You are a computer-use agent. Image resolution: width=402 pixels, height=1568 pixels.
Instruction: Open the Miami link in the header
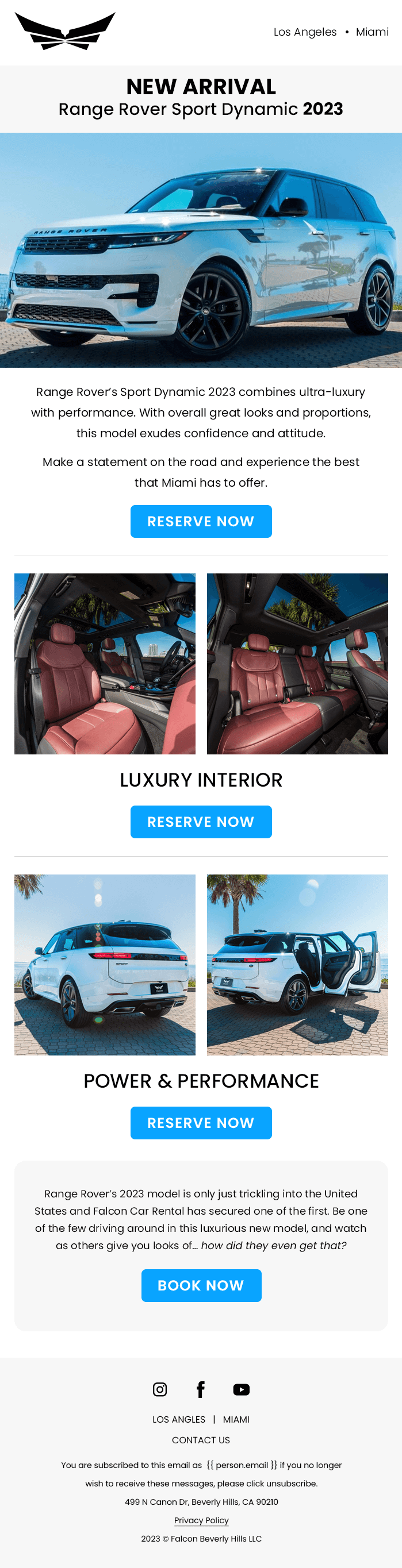click(x=372, y=32)
